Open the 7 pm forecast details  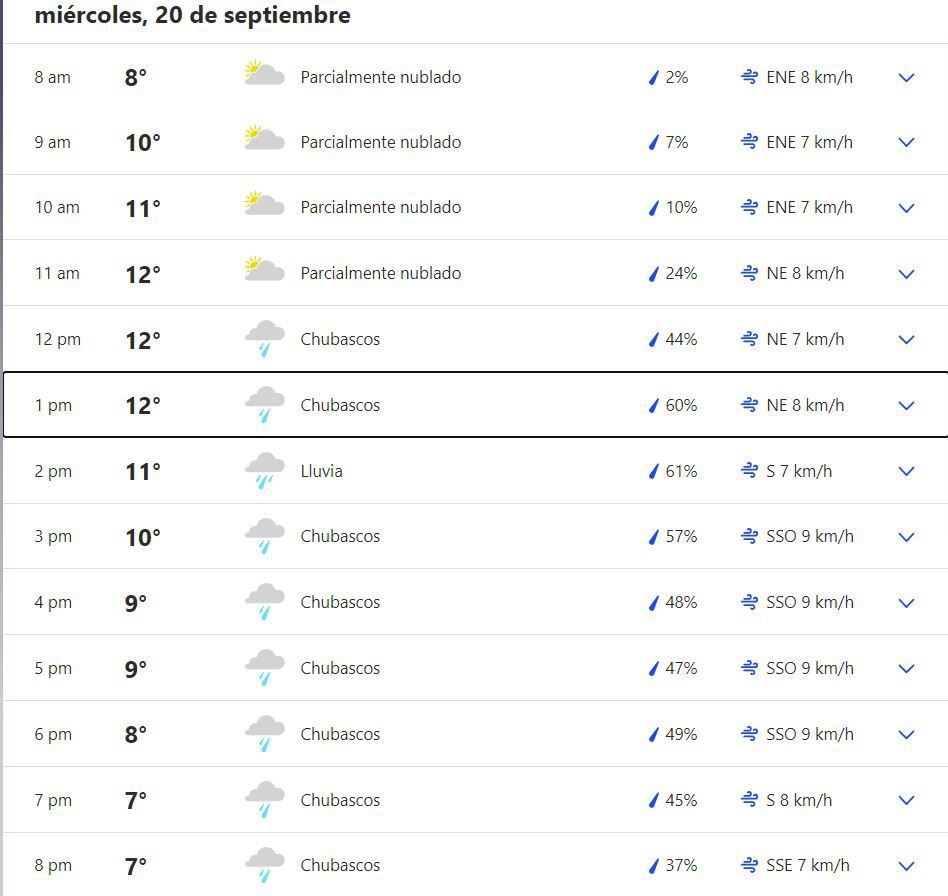pos(906,800)
